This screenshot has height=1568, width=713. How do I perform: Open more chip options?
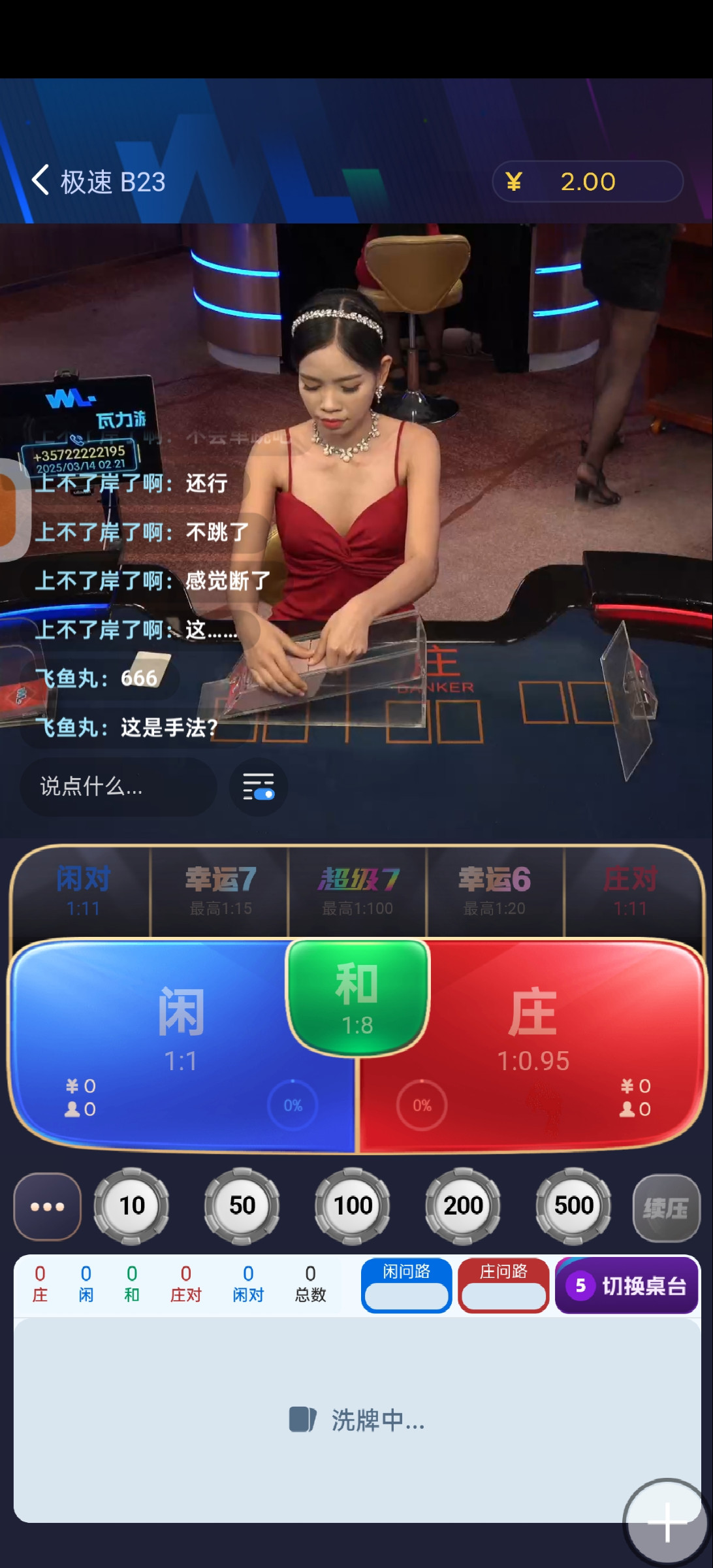tap(48, 1206)
